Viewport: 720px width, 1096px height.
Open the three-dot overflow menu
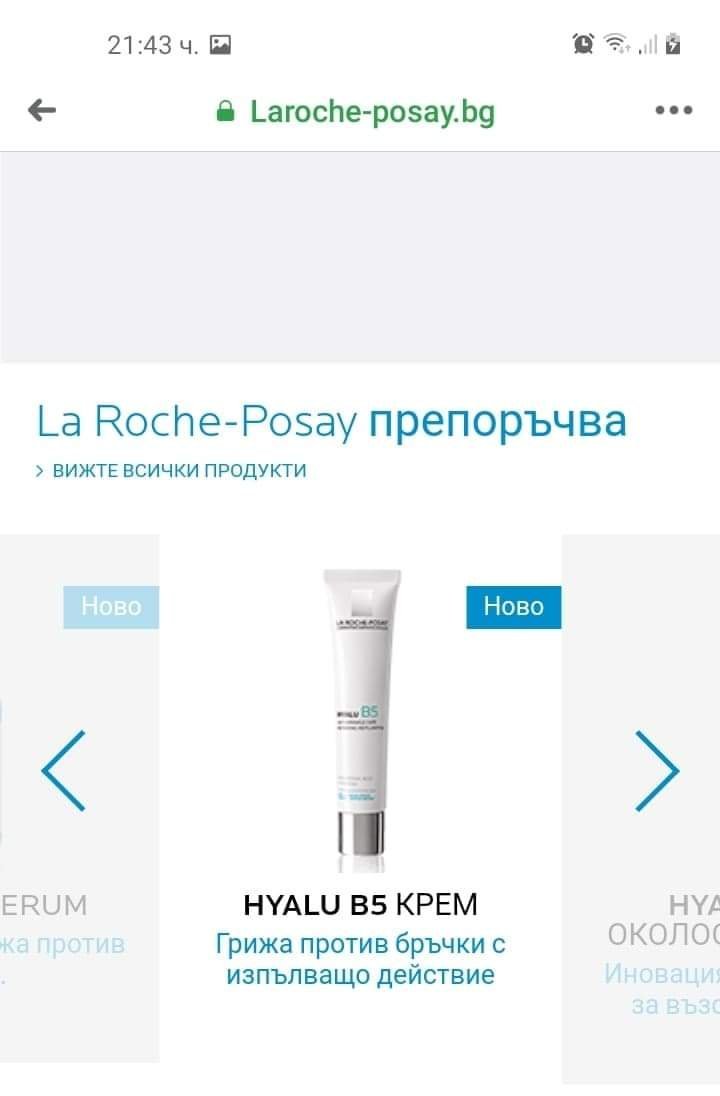point(673,110)
